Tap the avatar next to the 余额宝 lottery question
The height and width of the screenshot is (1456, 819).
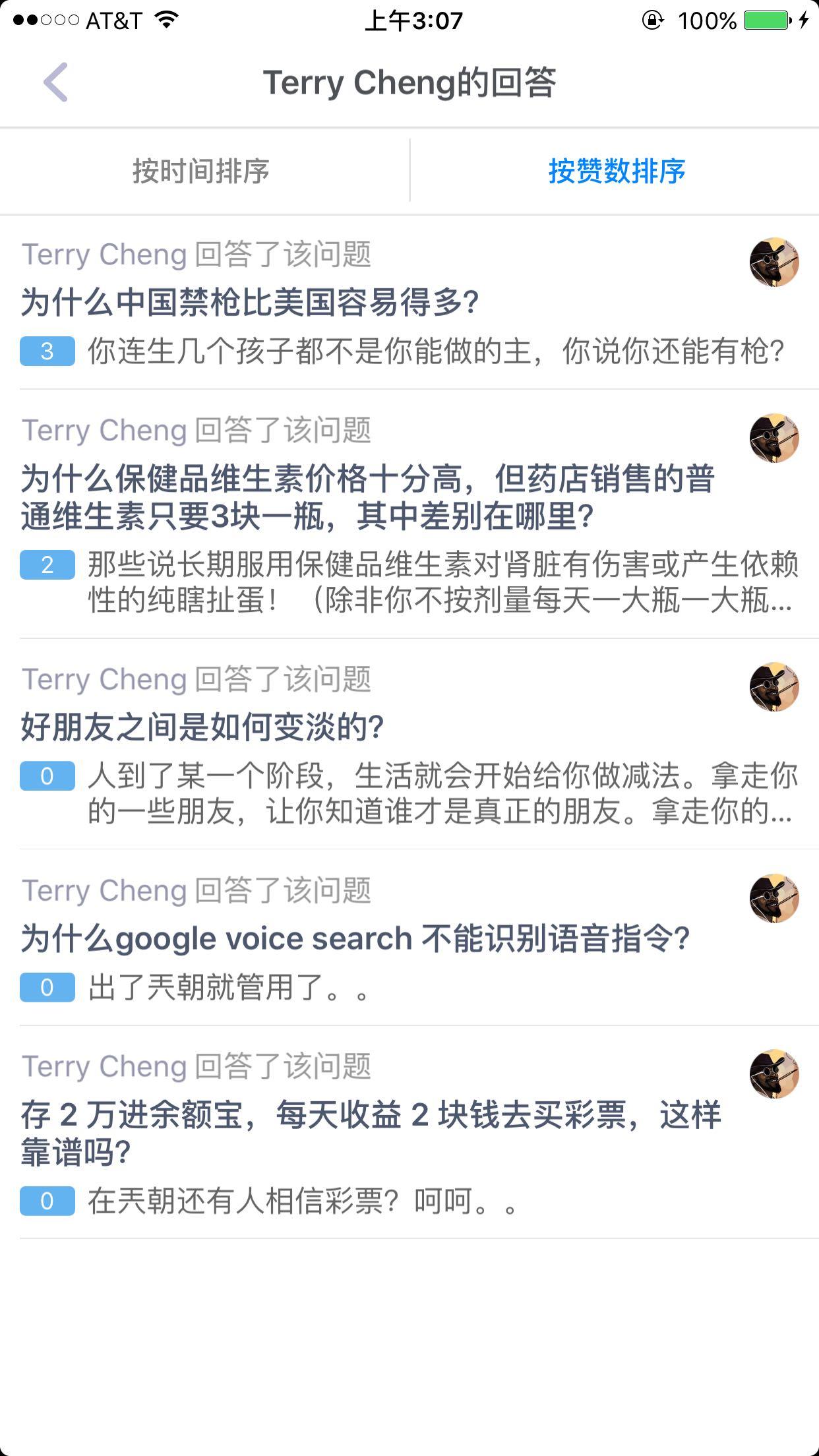(775, 1072)
